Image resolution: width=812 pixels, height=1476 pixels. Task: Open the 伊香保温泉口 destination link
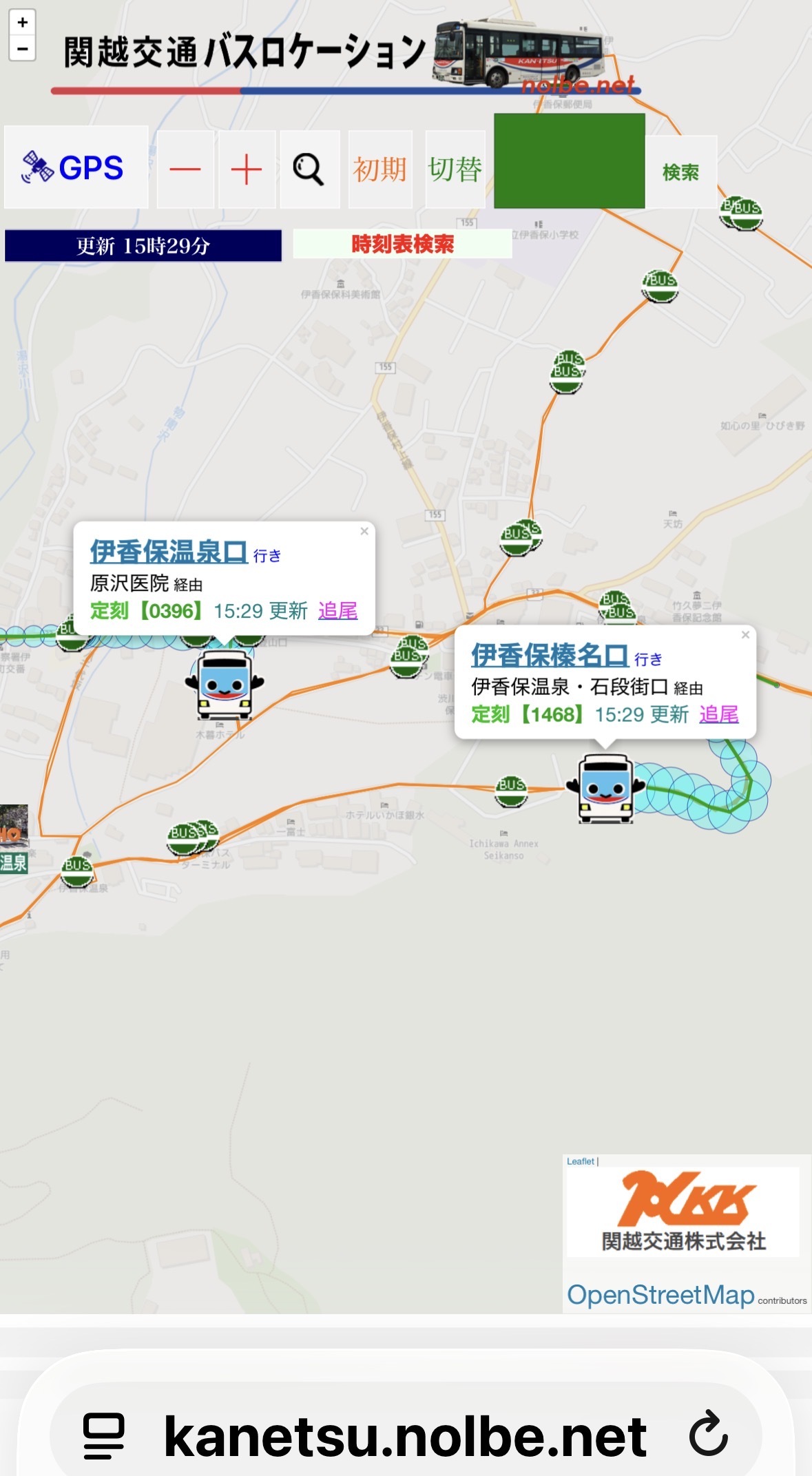click(x=169, y=552)
